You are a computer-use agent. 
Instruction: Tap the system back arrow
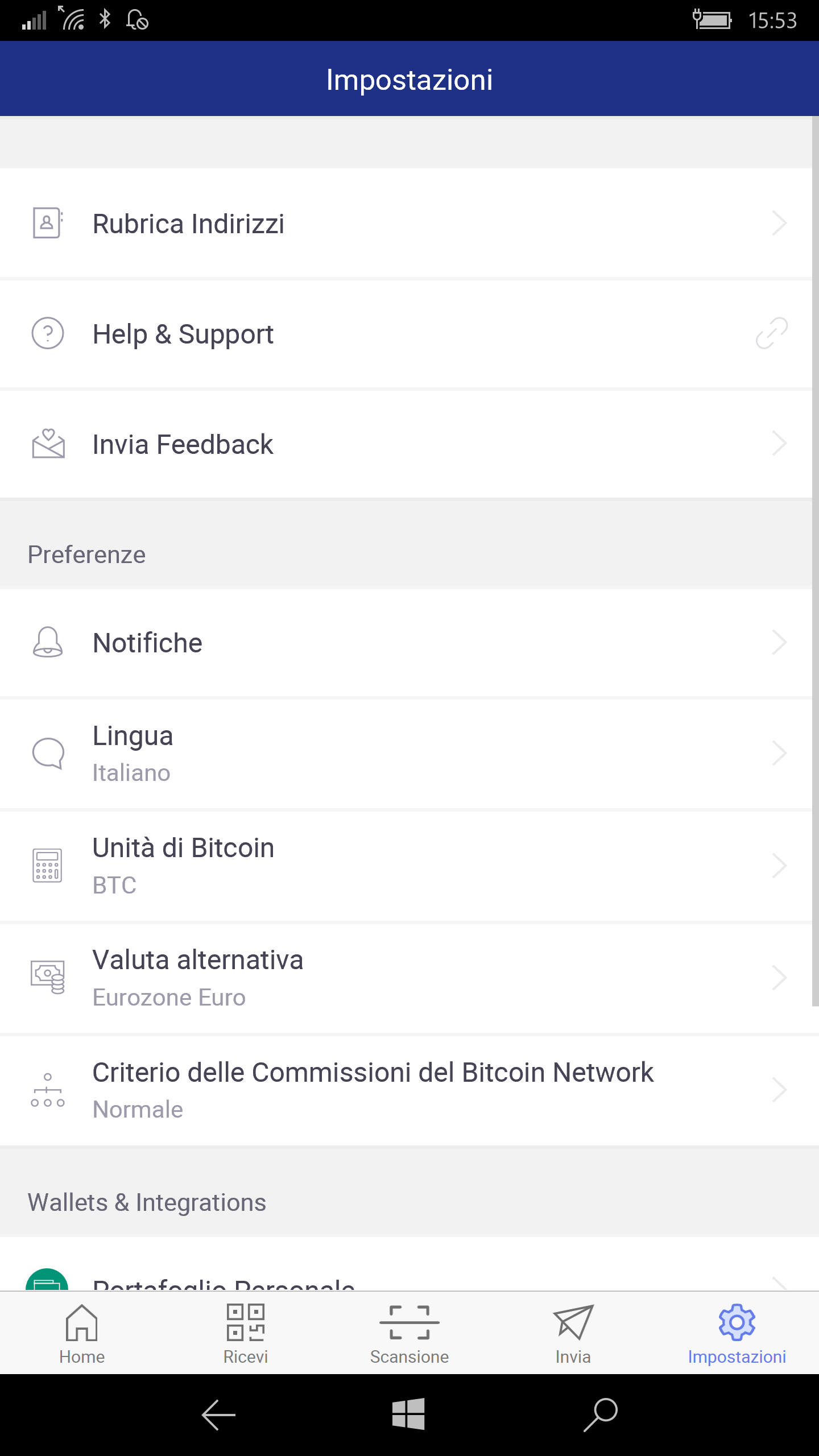[218, 1414]
